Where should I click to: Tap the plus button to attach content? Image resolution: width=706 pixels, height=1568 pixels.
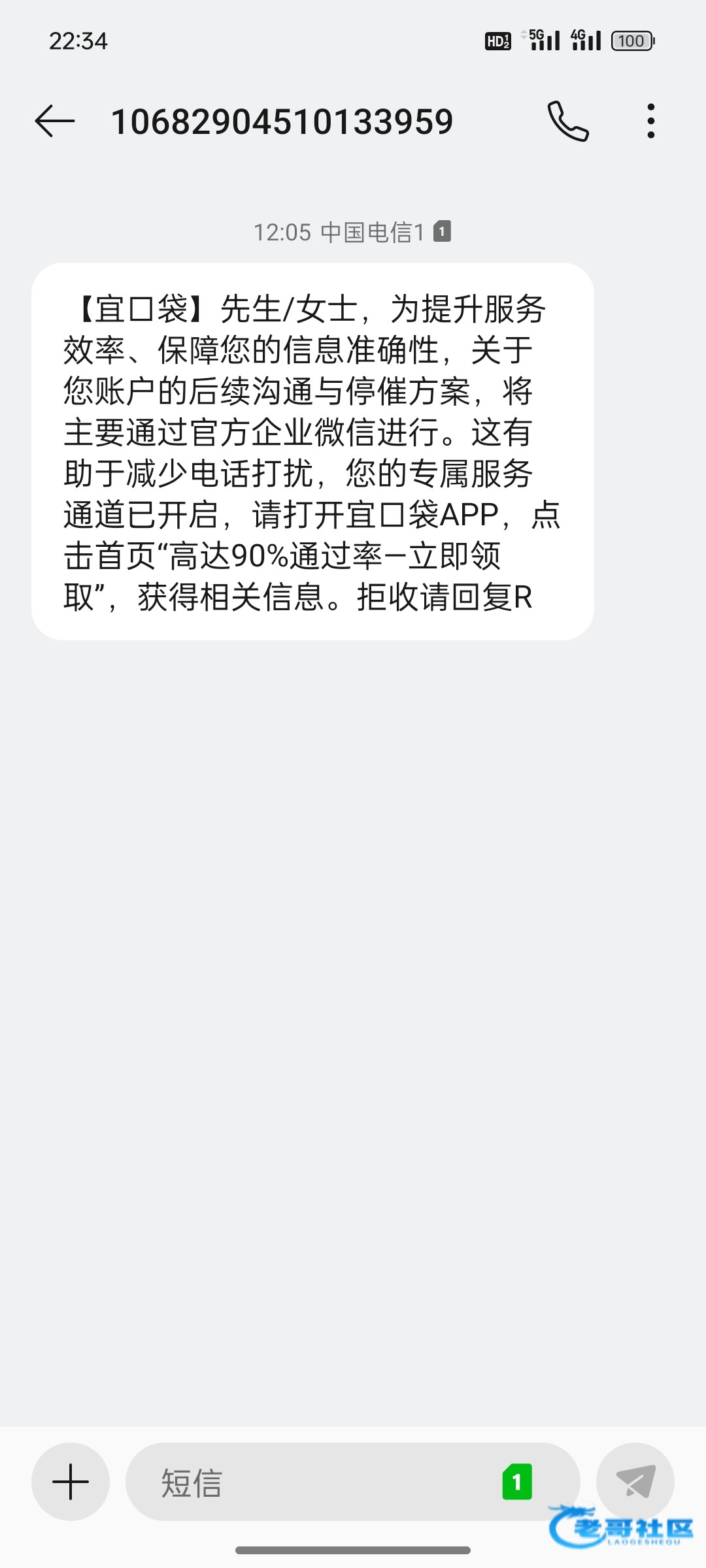[x=71, y=1481]
